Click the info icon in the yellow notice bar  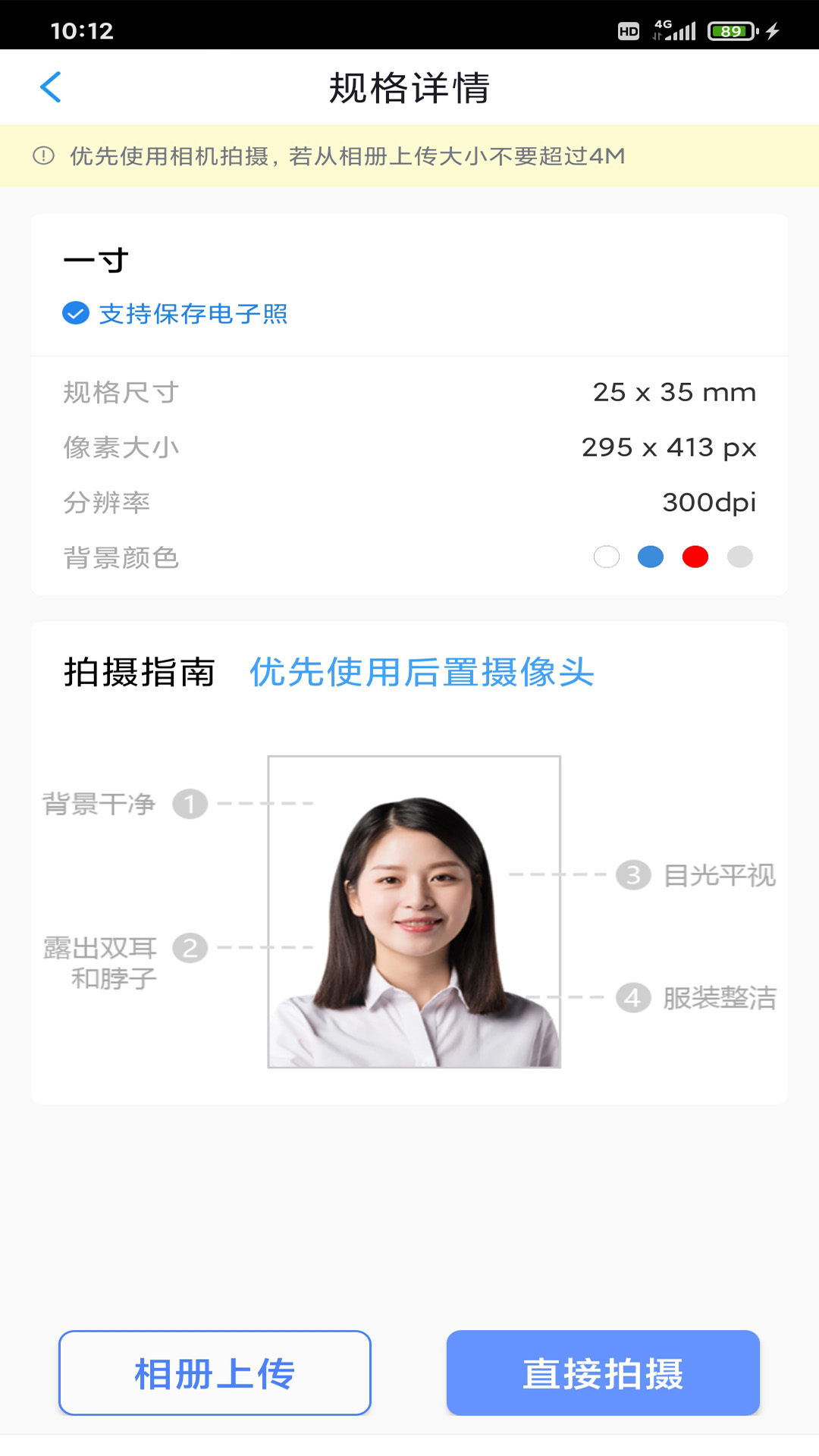click(43, 155)
